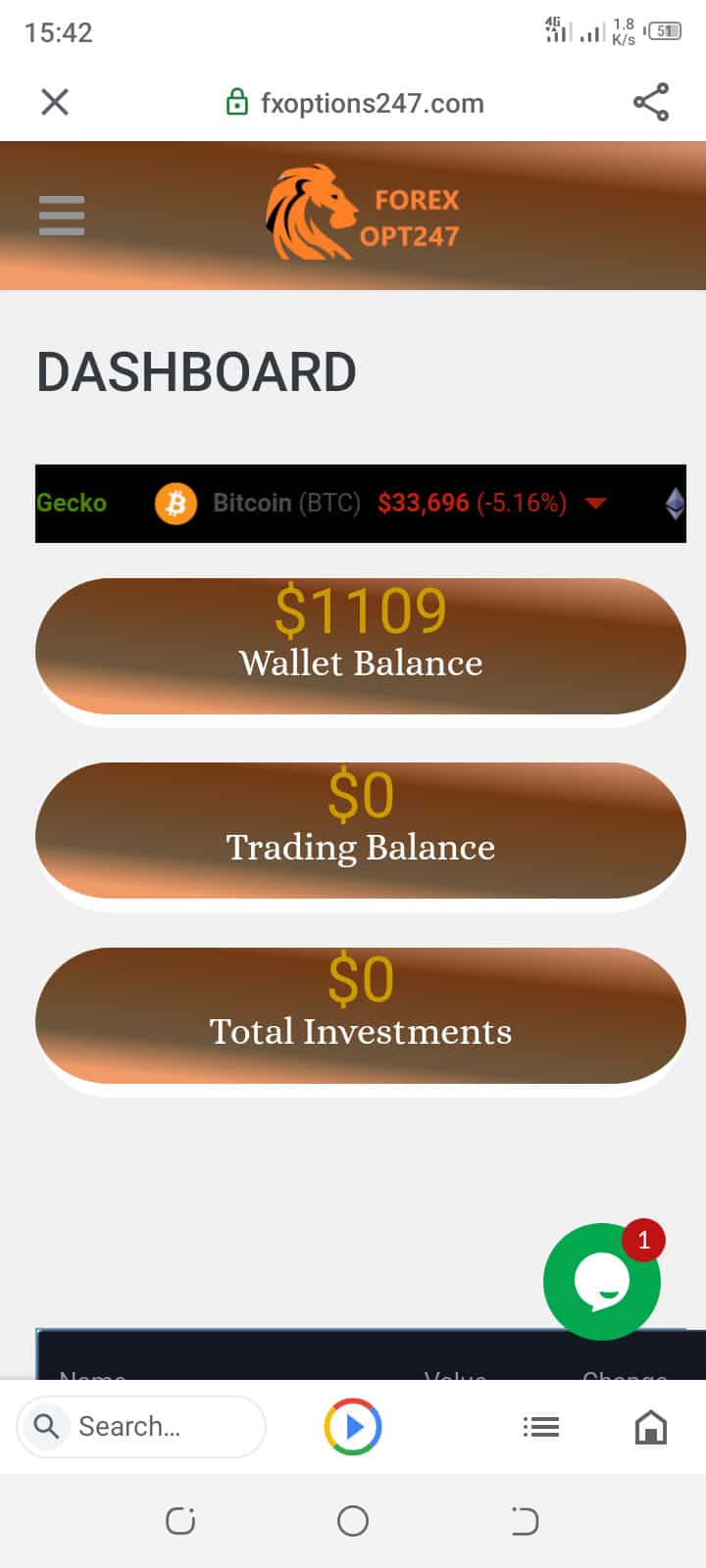Screen dimensions: 706x1568
Task: Go to browser home icon
Action: pyautogui.click(x=651, y=1427)
